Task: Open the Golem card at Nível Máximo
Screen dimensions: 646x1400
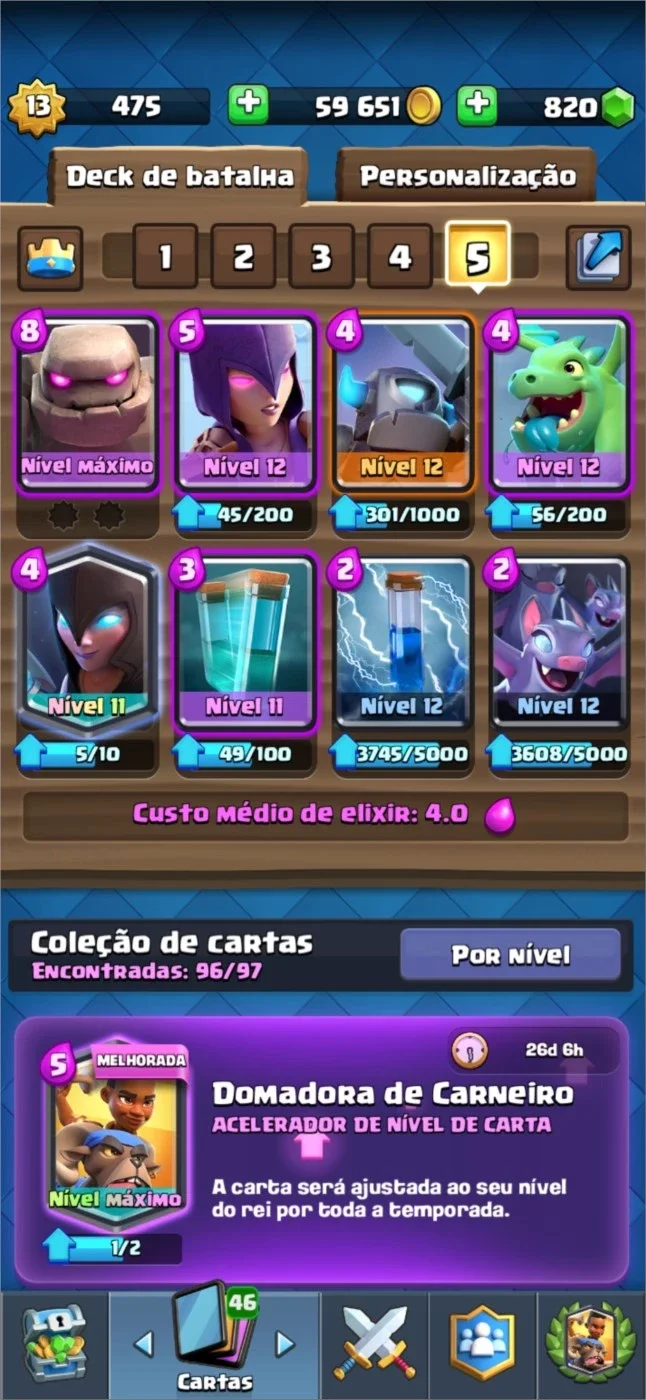Action: 88,403
